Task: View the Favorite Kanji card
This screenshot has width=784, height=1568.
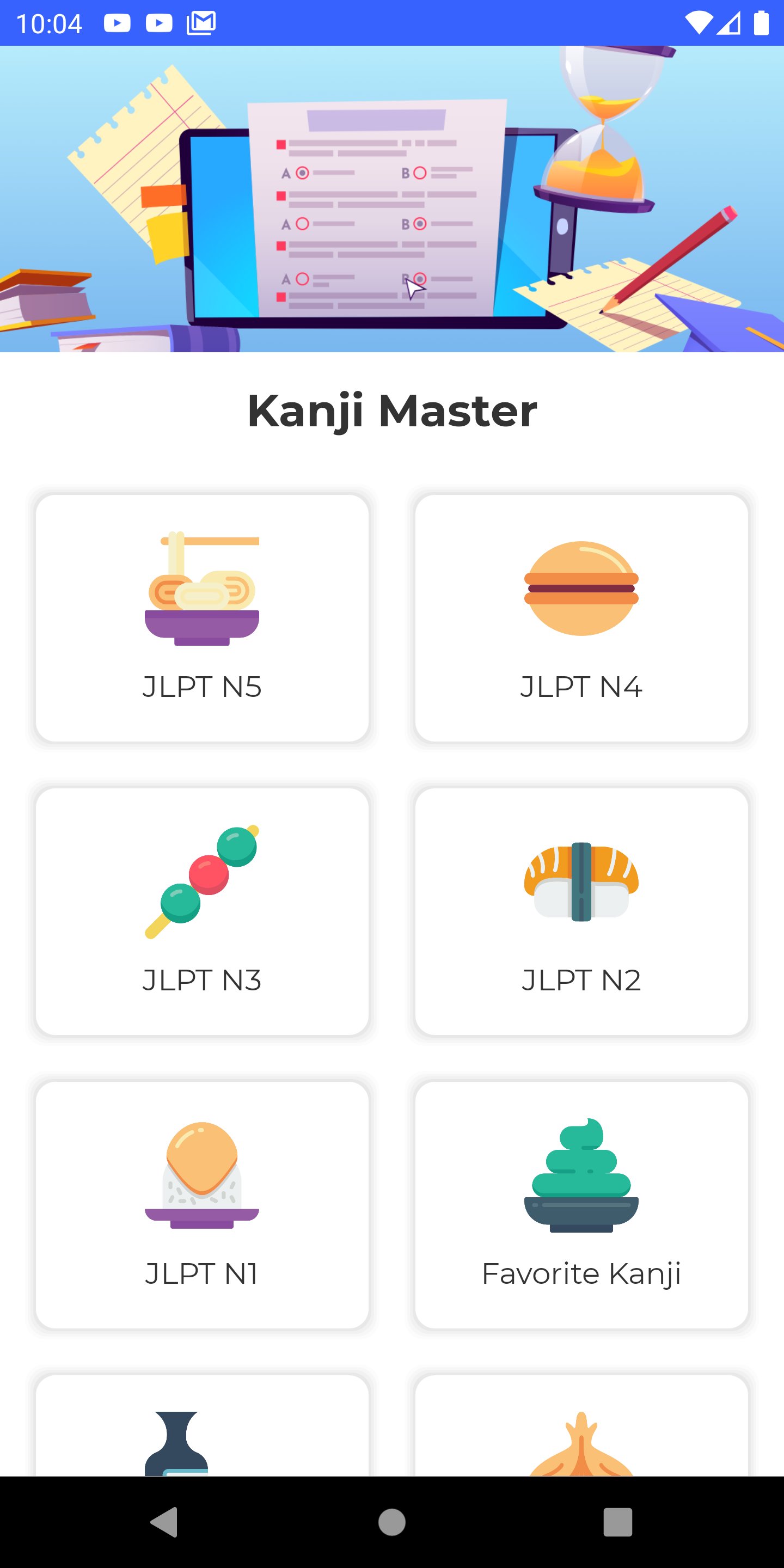Action: pyautogui.click(x=581, y=1205)
